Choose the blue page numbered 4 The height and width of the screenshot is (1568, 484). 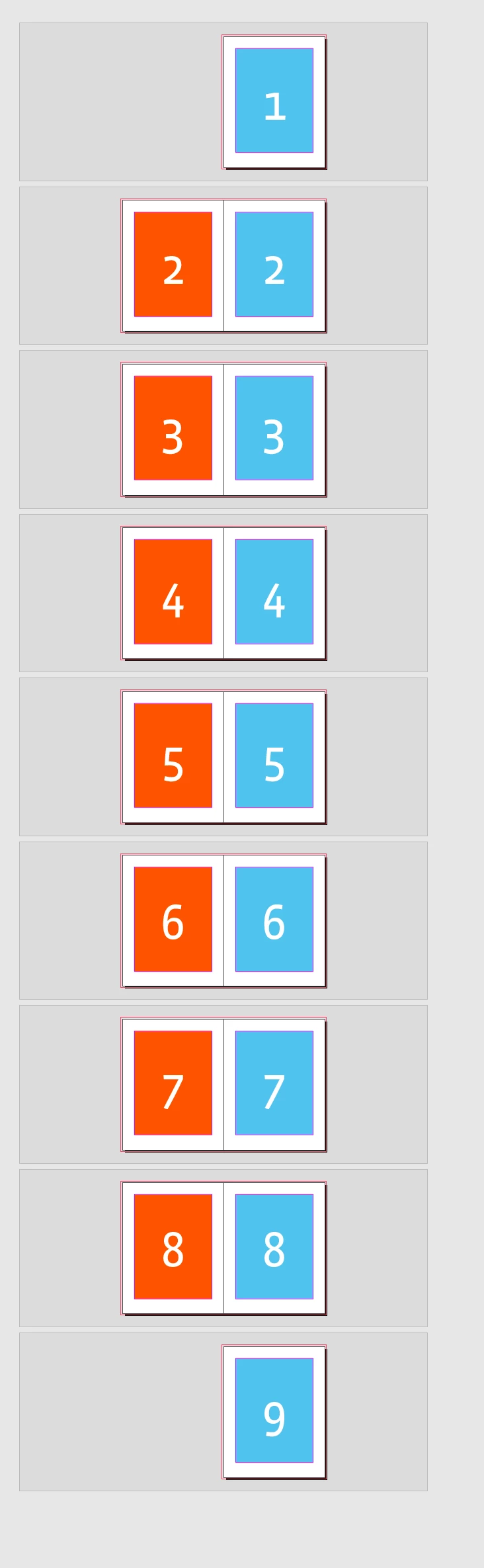pos(274,592)
